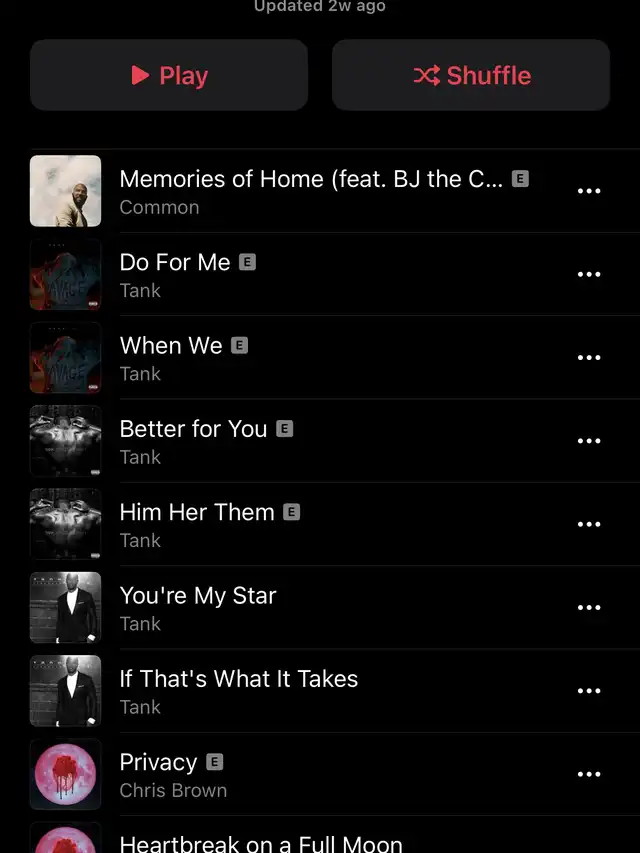Open more options for Do For Me
The height and width of the screenshot is (853, 640).
589,274
